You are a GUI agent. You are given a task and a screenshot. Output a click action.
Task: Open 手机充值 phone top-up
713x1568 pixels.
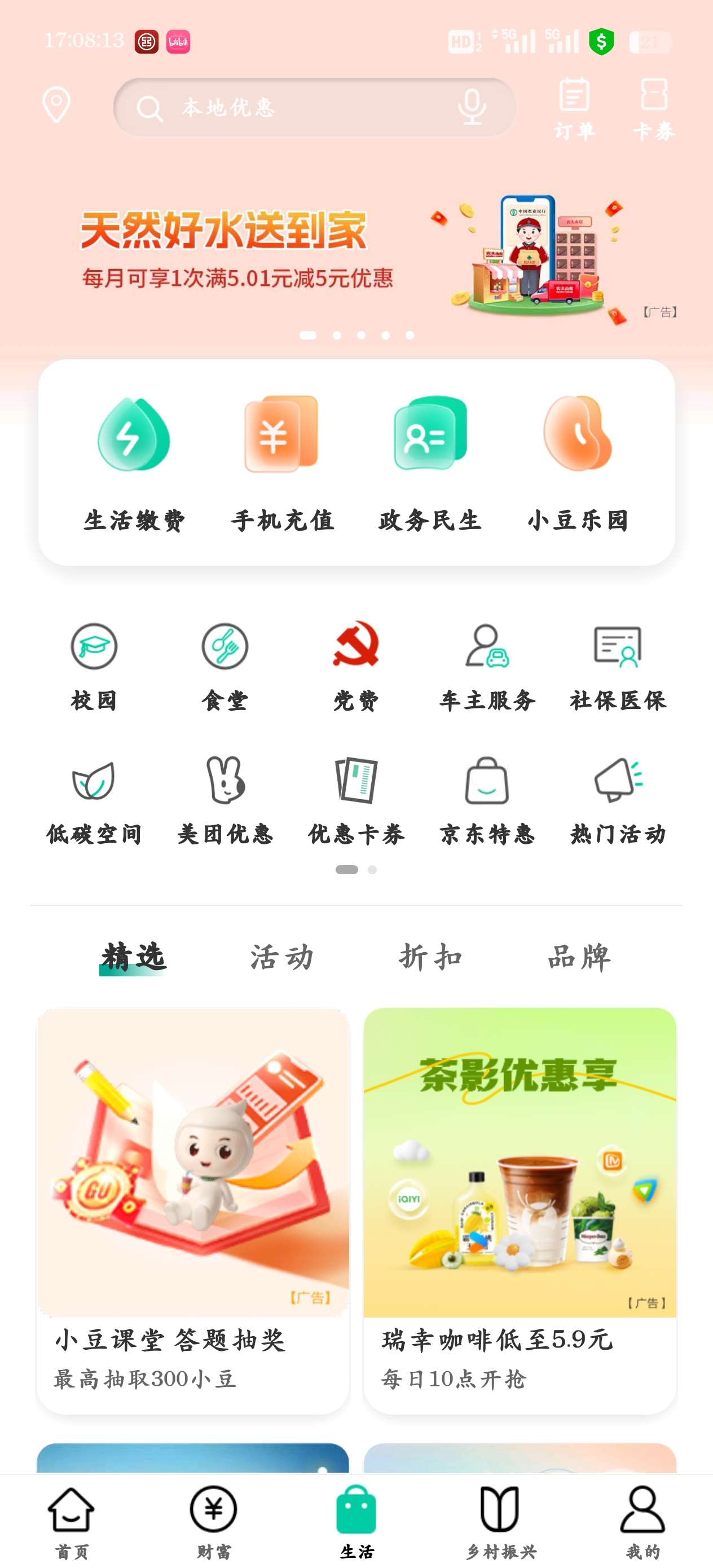pos(282,463)
